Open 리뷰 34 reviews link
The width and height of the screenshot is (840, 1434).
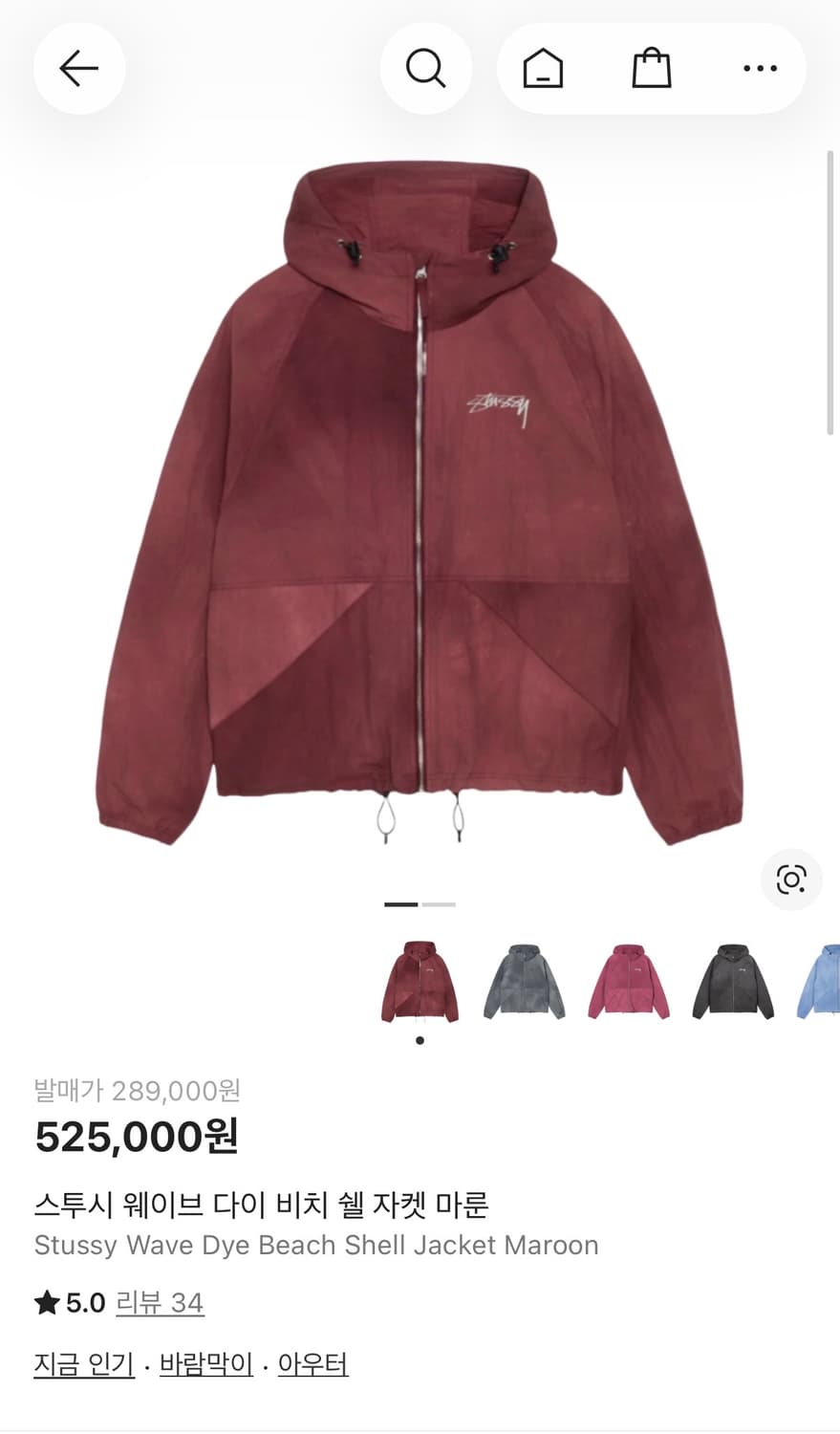[x=161, y=1301]
